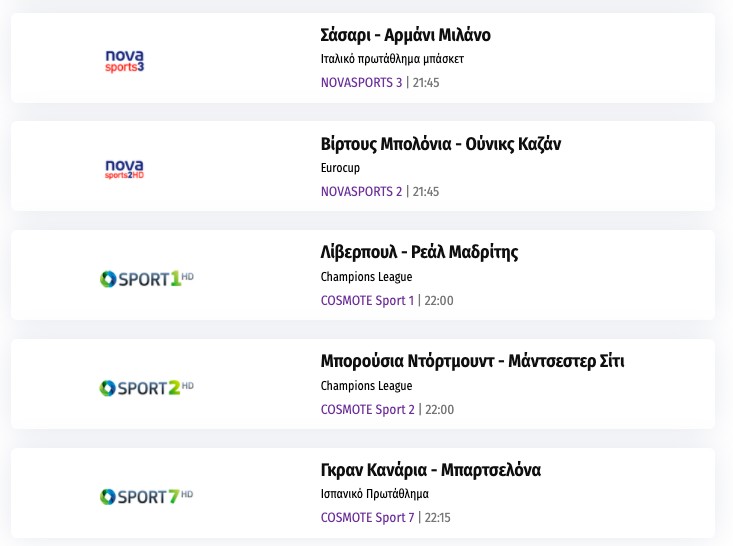Viewport: 733px width, 546px height.
Task: Open the COSMOTE Sport 2 channel link
Action: tap(367, 409)
